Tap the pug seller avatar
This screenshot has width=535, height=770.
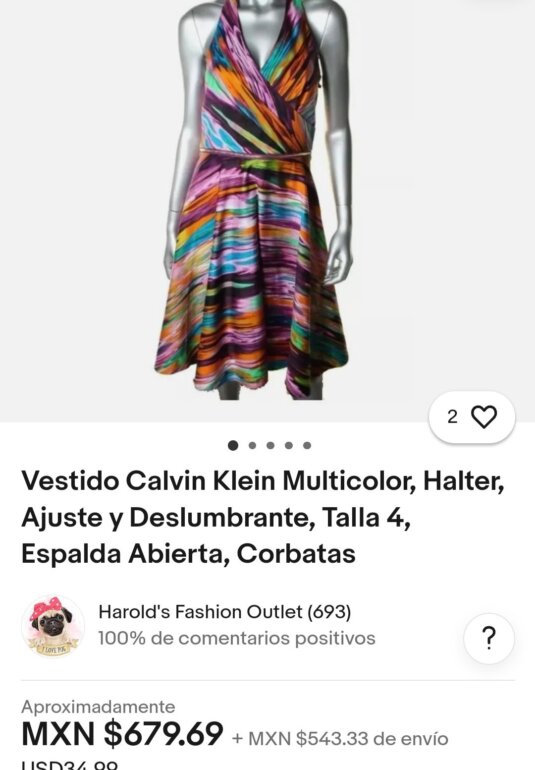(x=53, y=626)
